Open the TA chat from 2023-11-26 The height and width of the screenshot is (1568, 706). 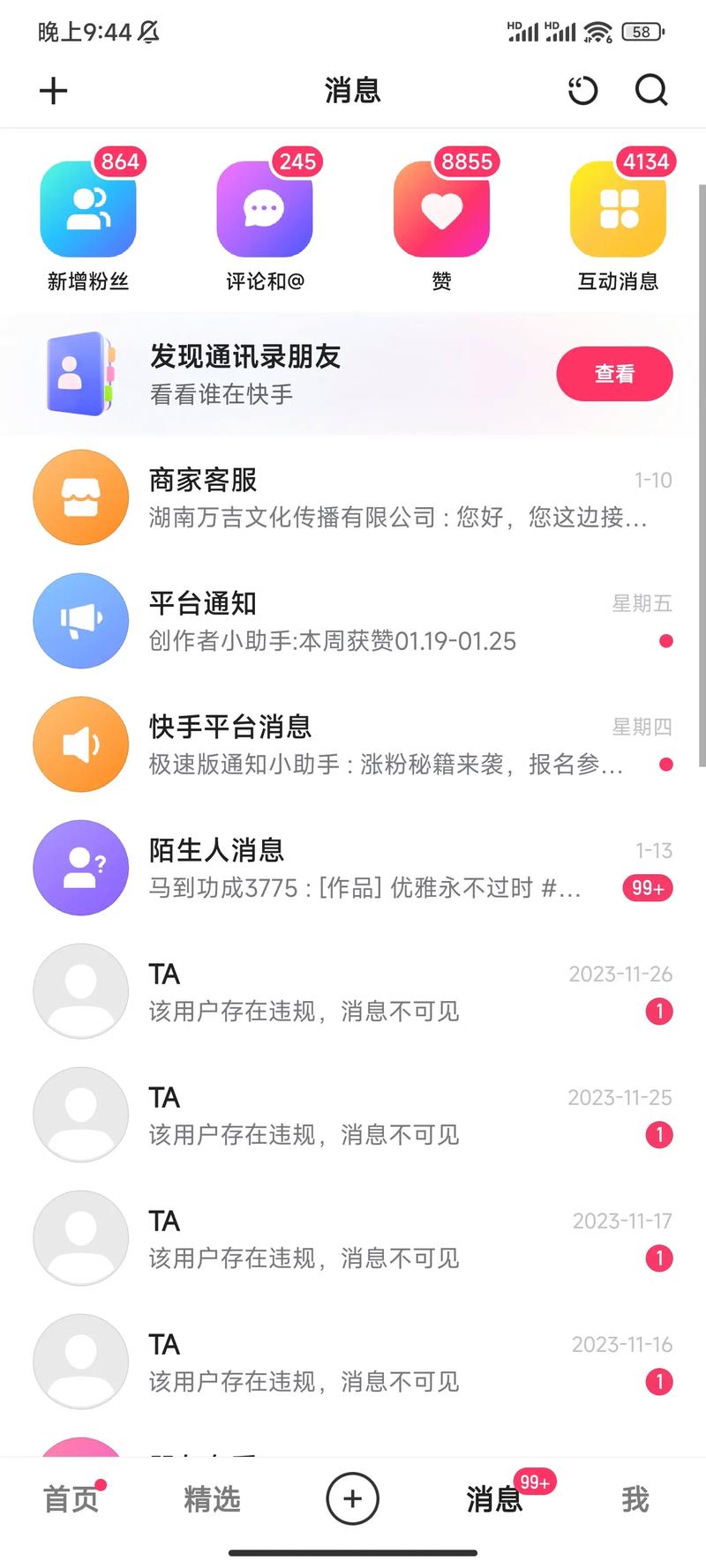click(353, 990)
